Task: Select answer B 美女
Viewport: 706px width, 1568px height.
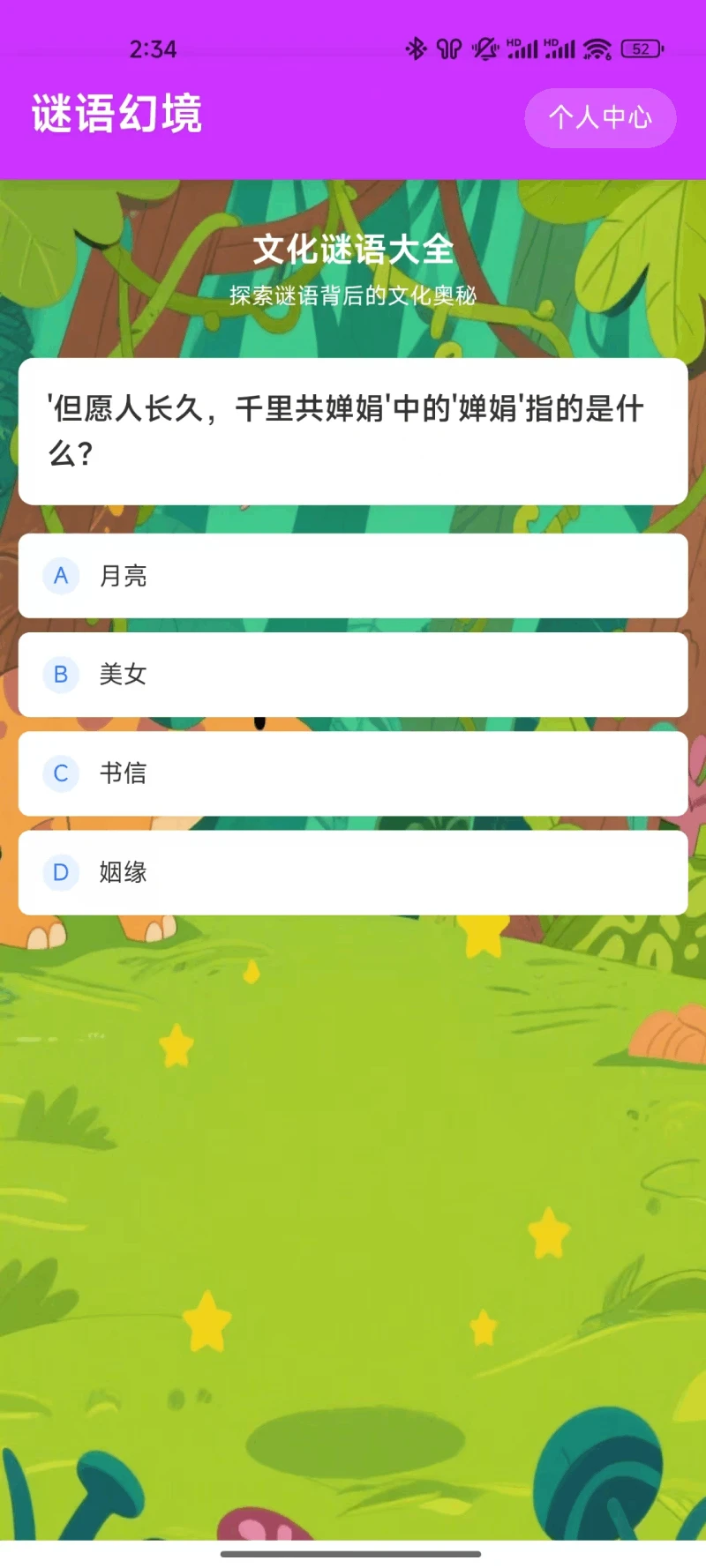Action: (x=353, y=676)
